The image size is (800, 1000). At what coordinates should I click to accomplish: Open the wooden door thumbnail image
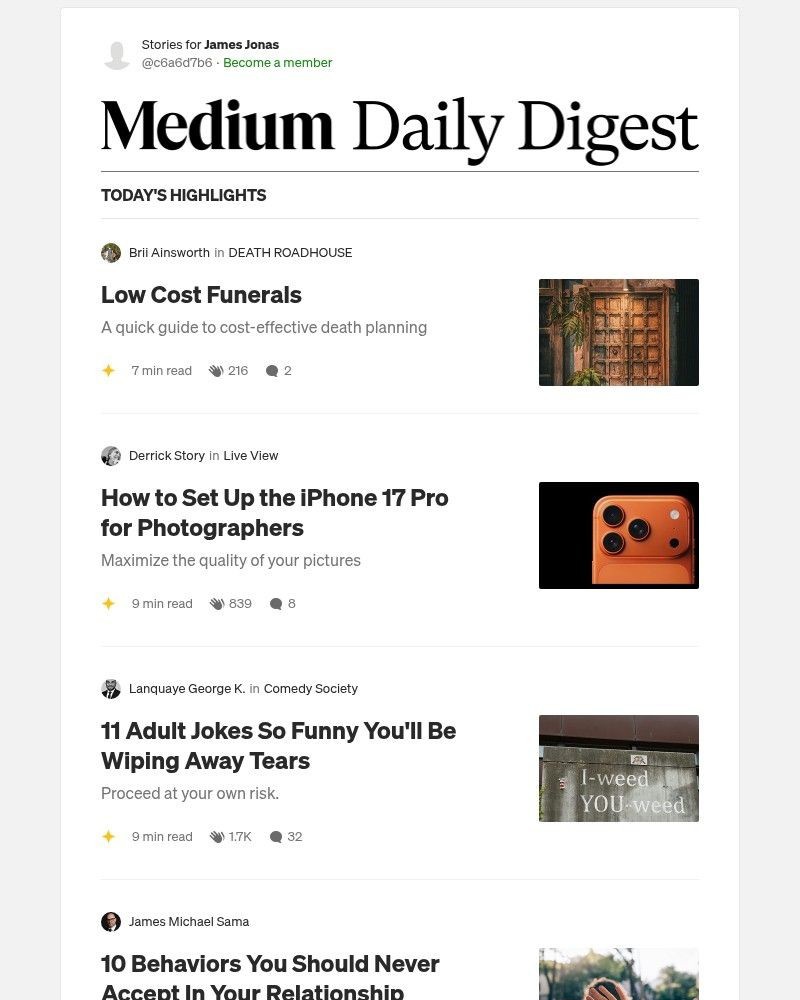click(618, 332)
